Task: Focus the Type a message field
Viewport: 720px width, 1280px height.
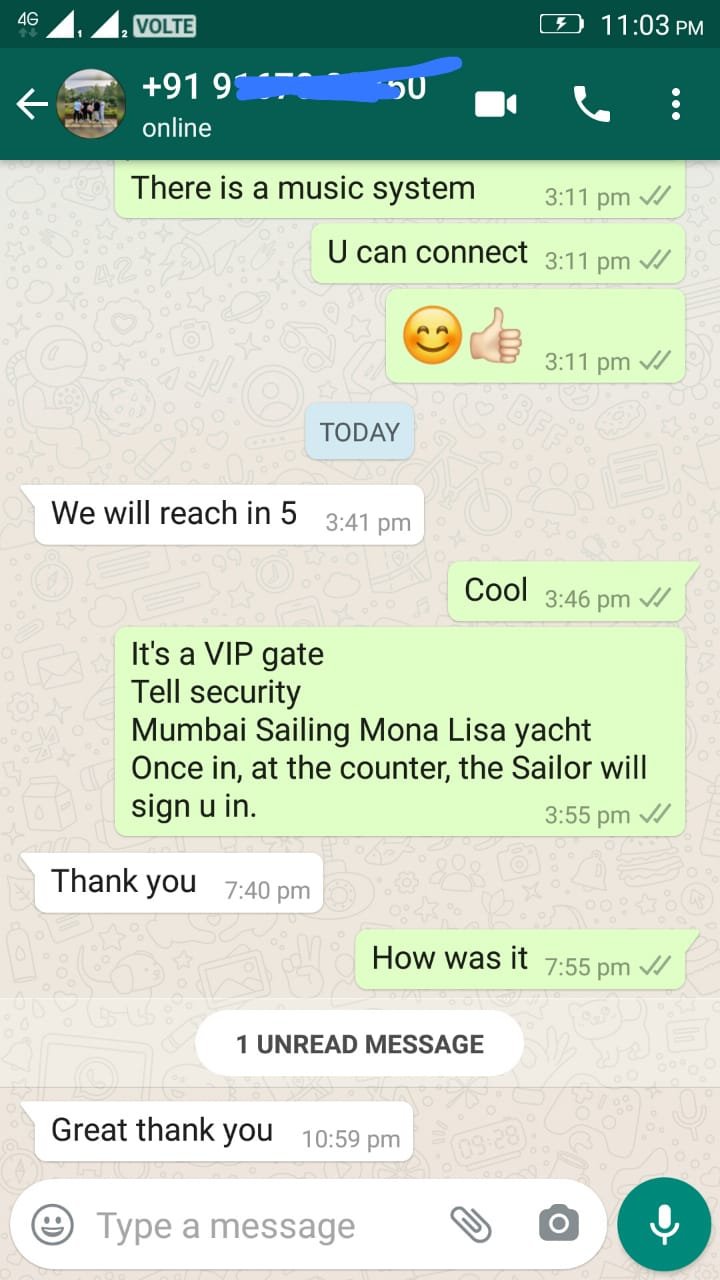Action: pyautogui.click(x=260, y=1225)
